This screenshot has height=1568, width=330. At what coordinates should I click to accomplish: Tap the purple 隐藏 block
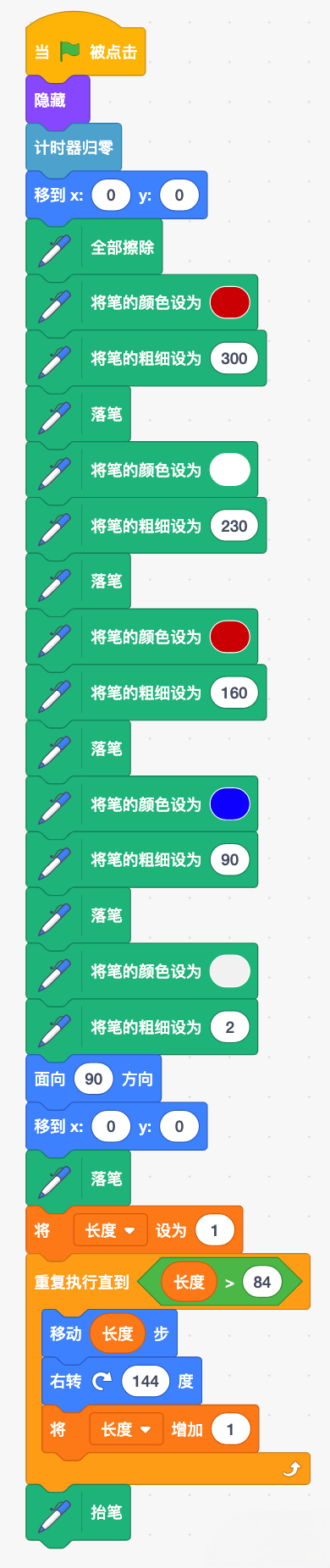click(58, 100)
